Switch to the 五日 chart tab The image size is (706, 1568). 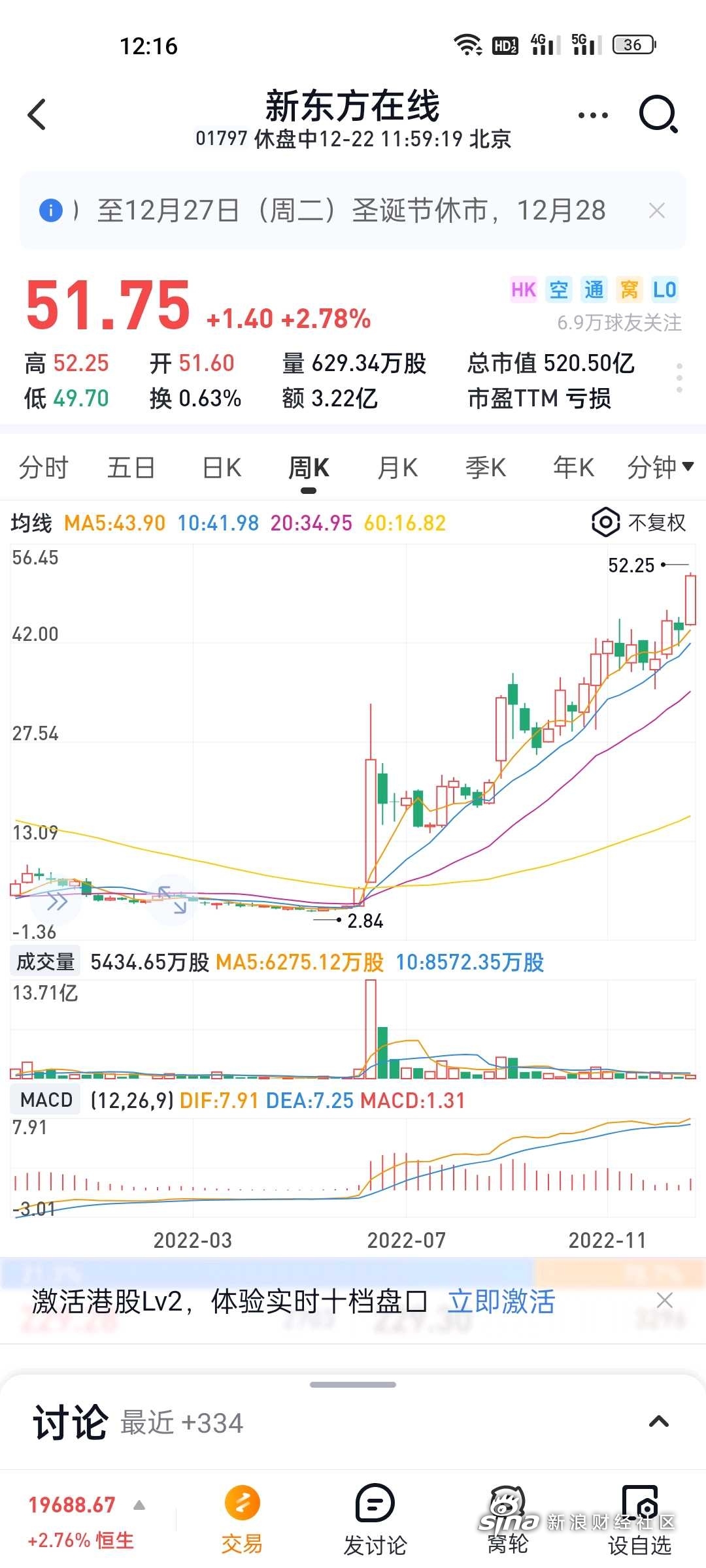tap(131, 468)
